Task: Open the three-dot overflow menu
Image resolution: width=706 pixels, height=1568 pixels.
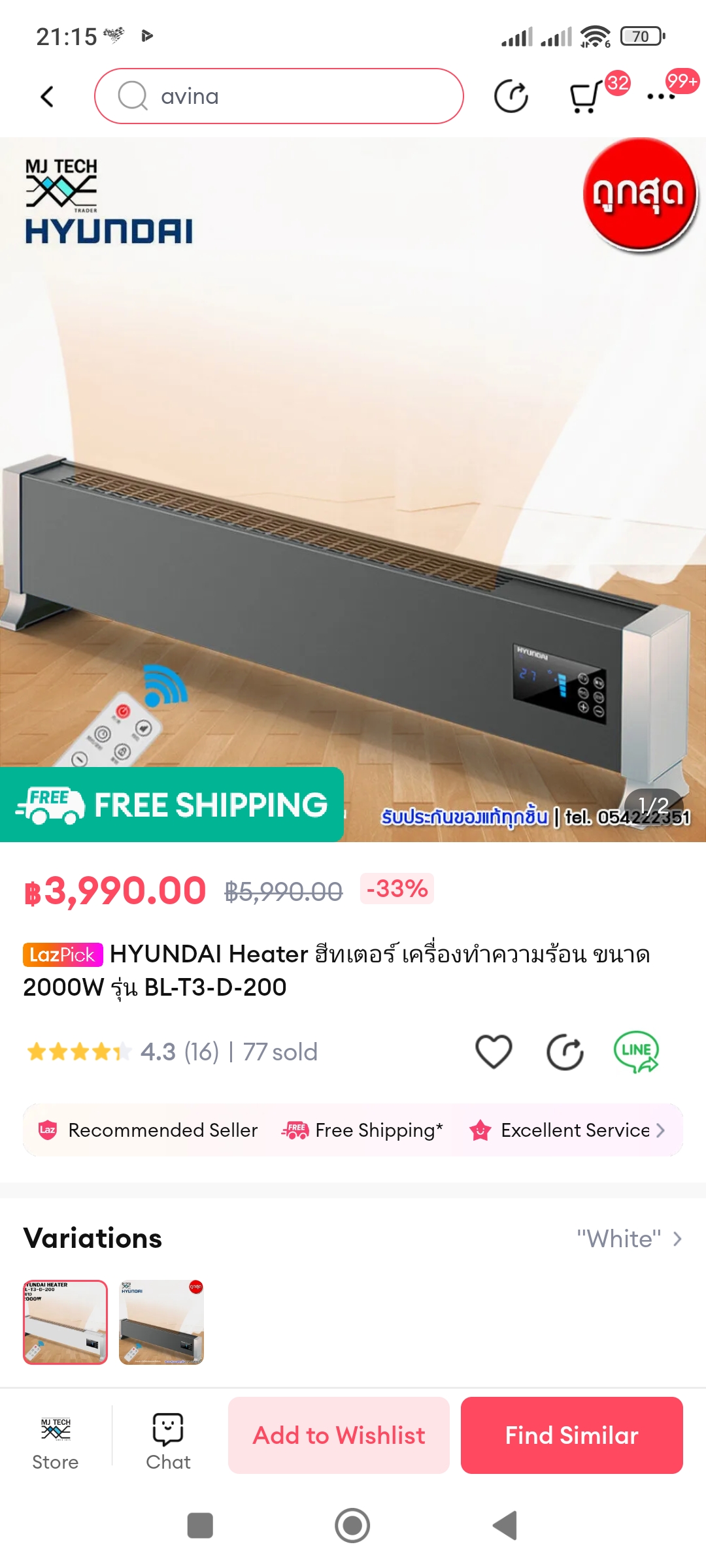Action: tap(661, 97)
